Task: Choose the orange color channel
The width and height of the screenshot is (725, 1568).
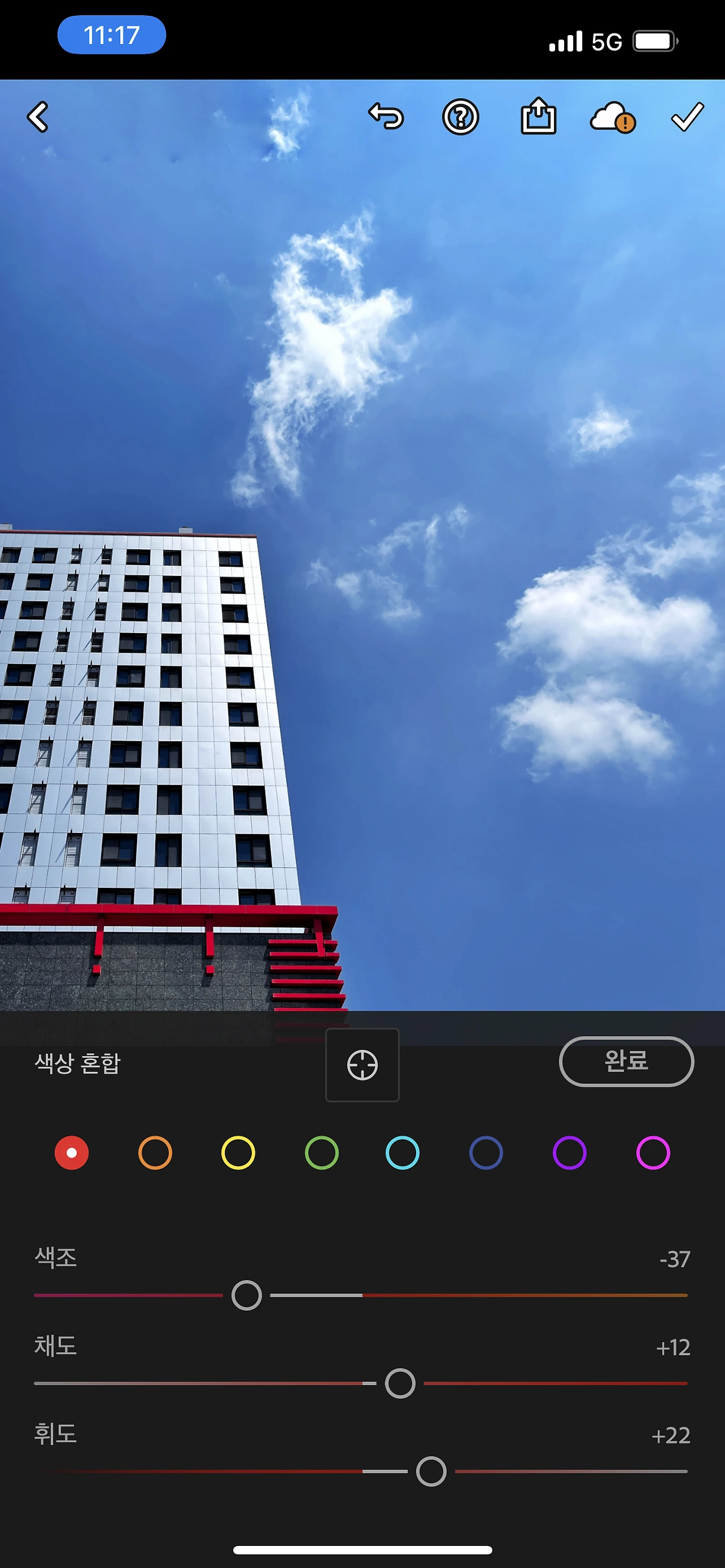Action: click(x=154, y=1152)
